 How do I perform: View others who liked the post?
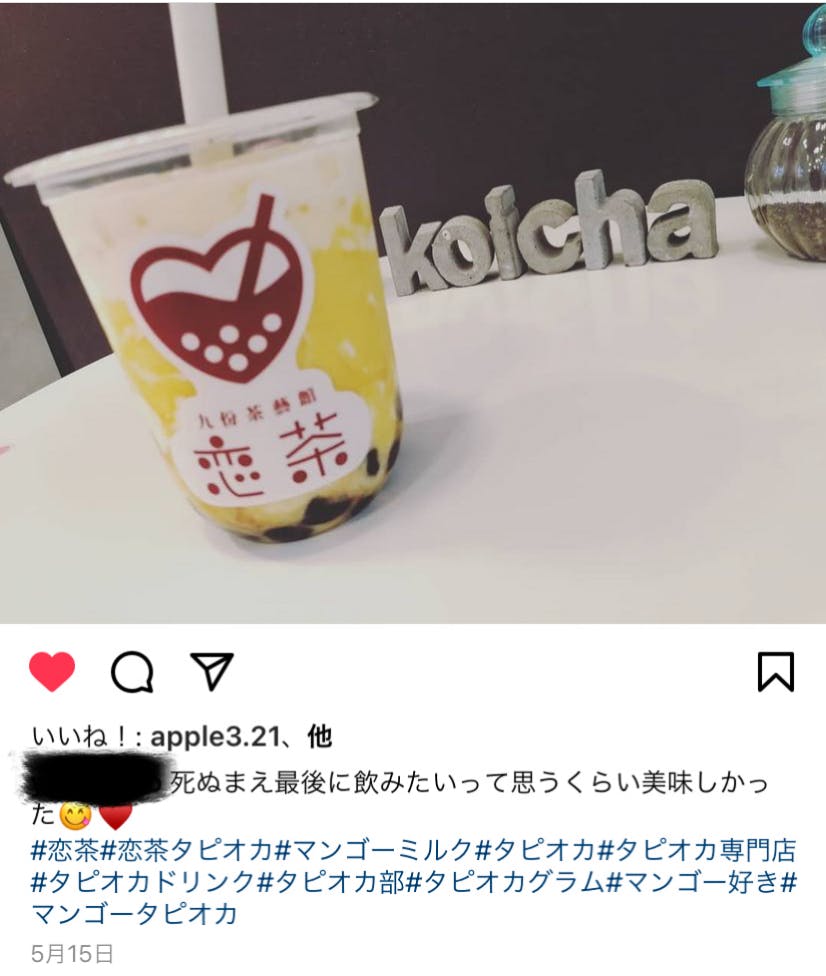[x=319, y=737]
